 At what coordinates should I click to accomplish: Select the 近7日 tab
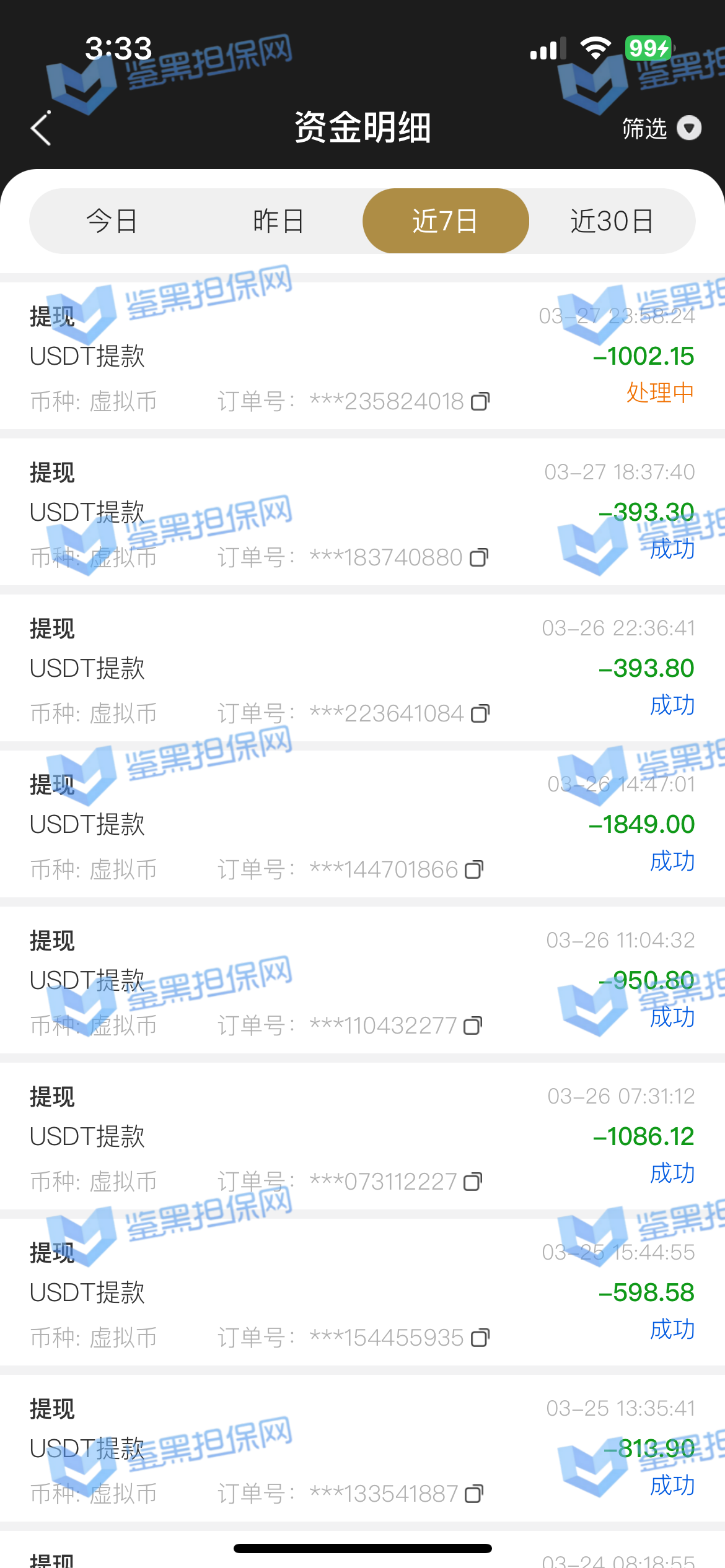click(445, 221)
